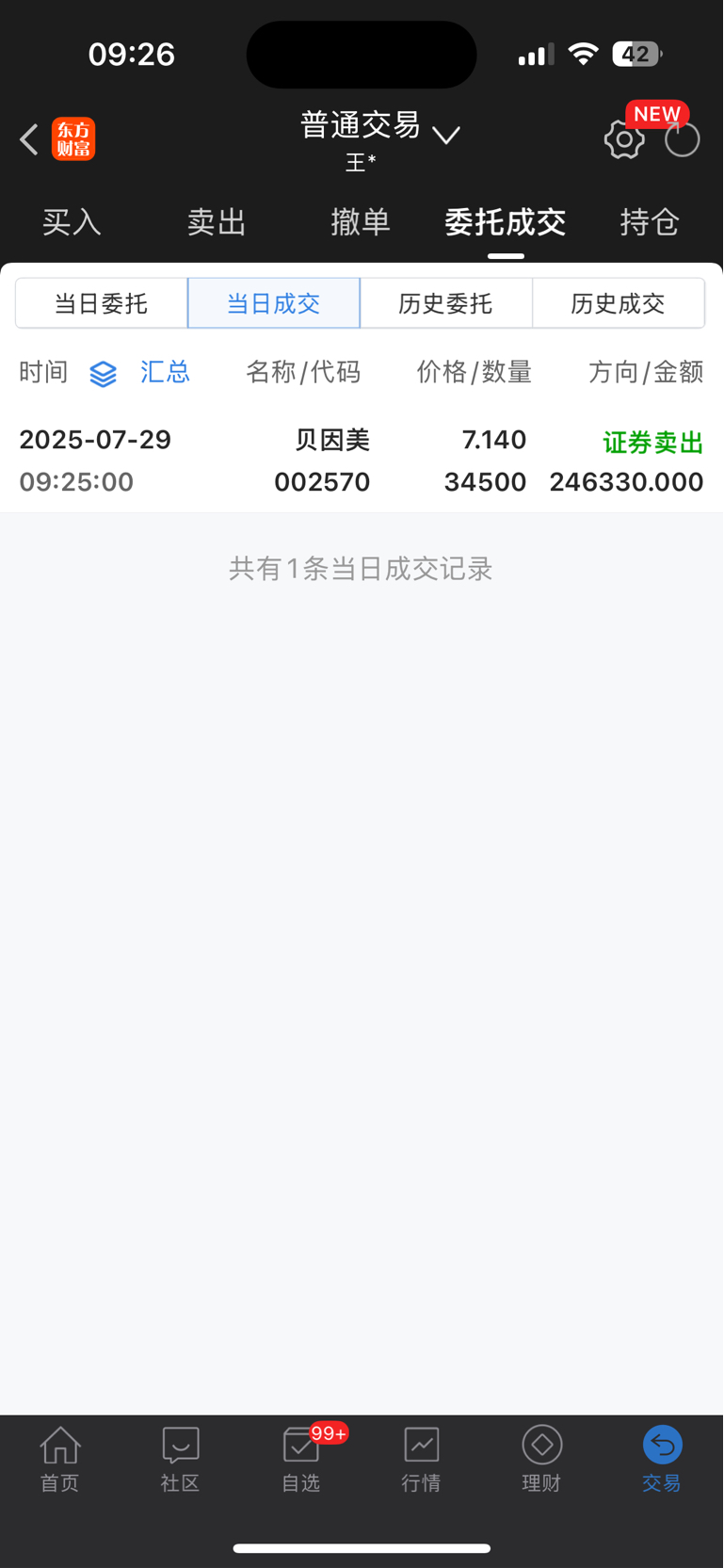Screen dimensions: 724x1568
Task: Open the 贝因美 002570 trade record
Action: 362,461
